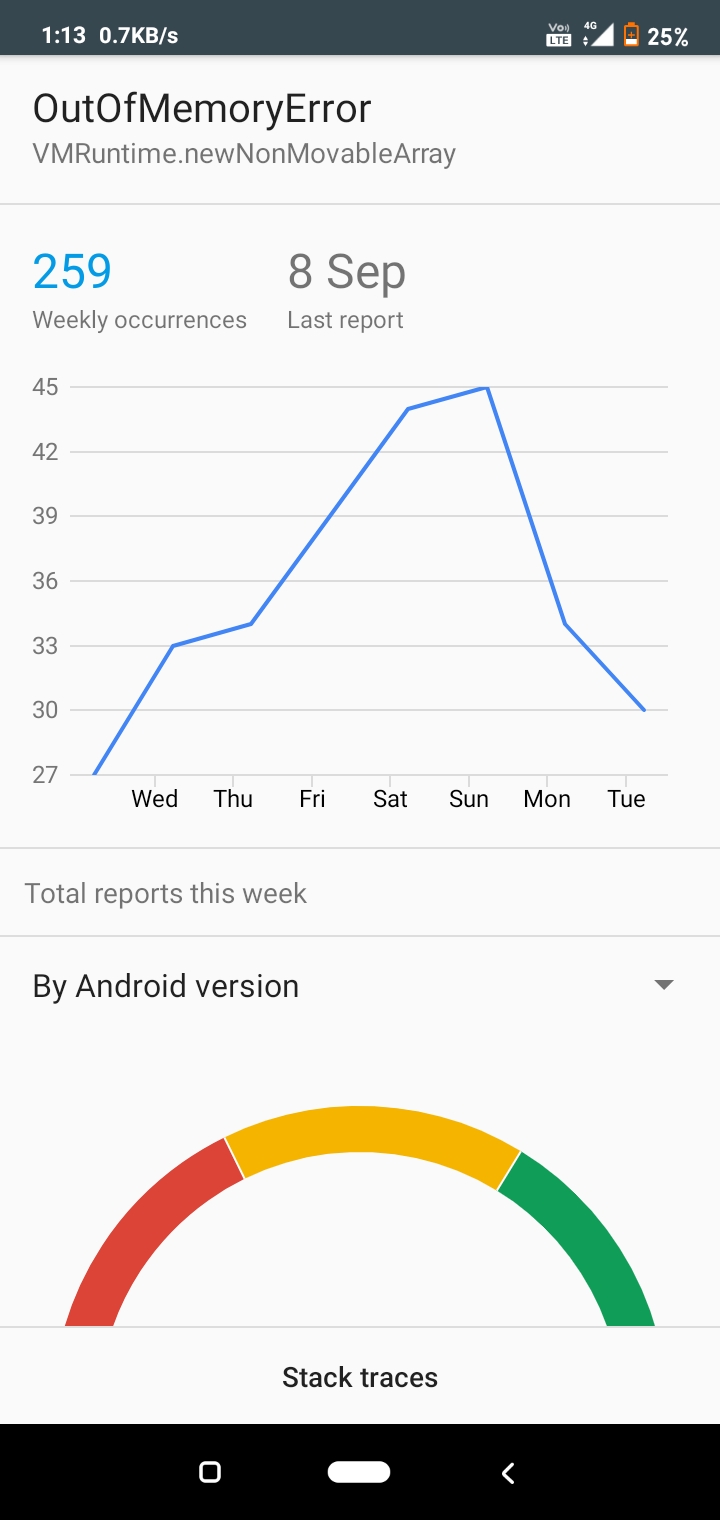Go back using the system back button
Screen dimensions: 720x1520
pyautogui.click(x=508, y=1472)
